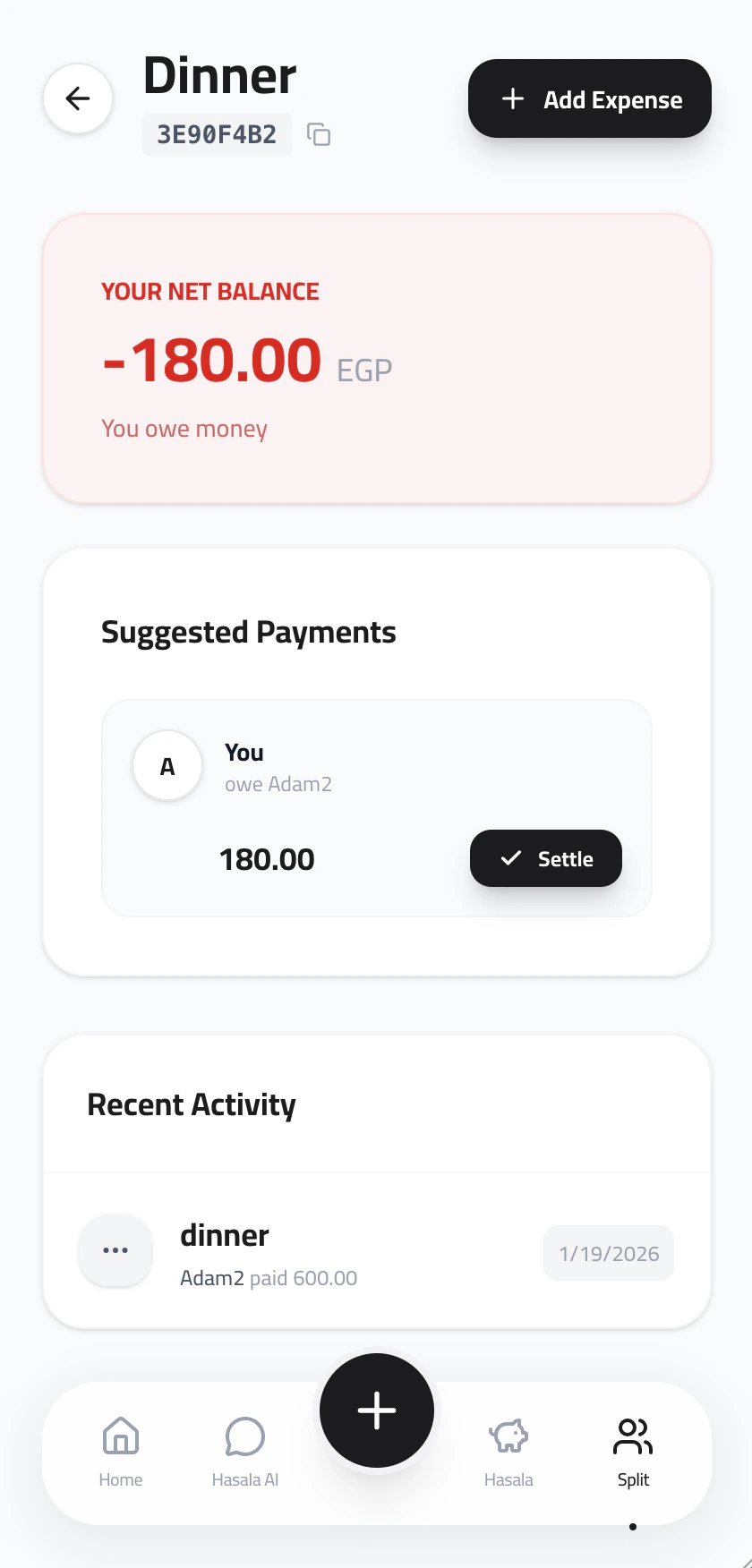This screenshot has height=1568, width=752.
Task: Open the dinner expense entry
Action: pos(377,1250)
